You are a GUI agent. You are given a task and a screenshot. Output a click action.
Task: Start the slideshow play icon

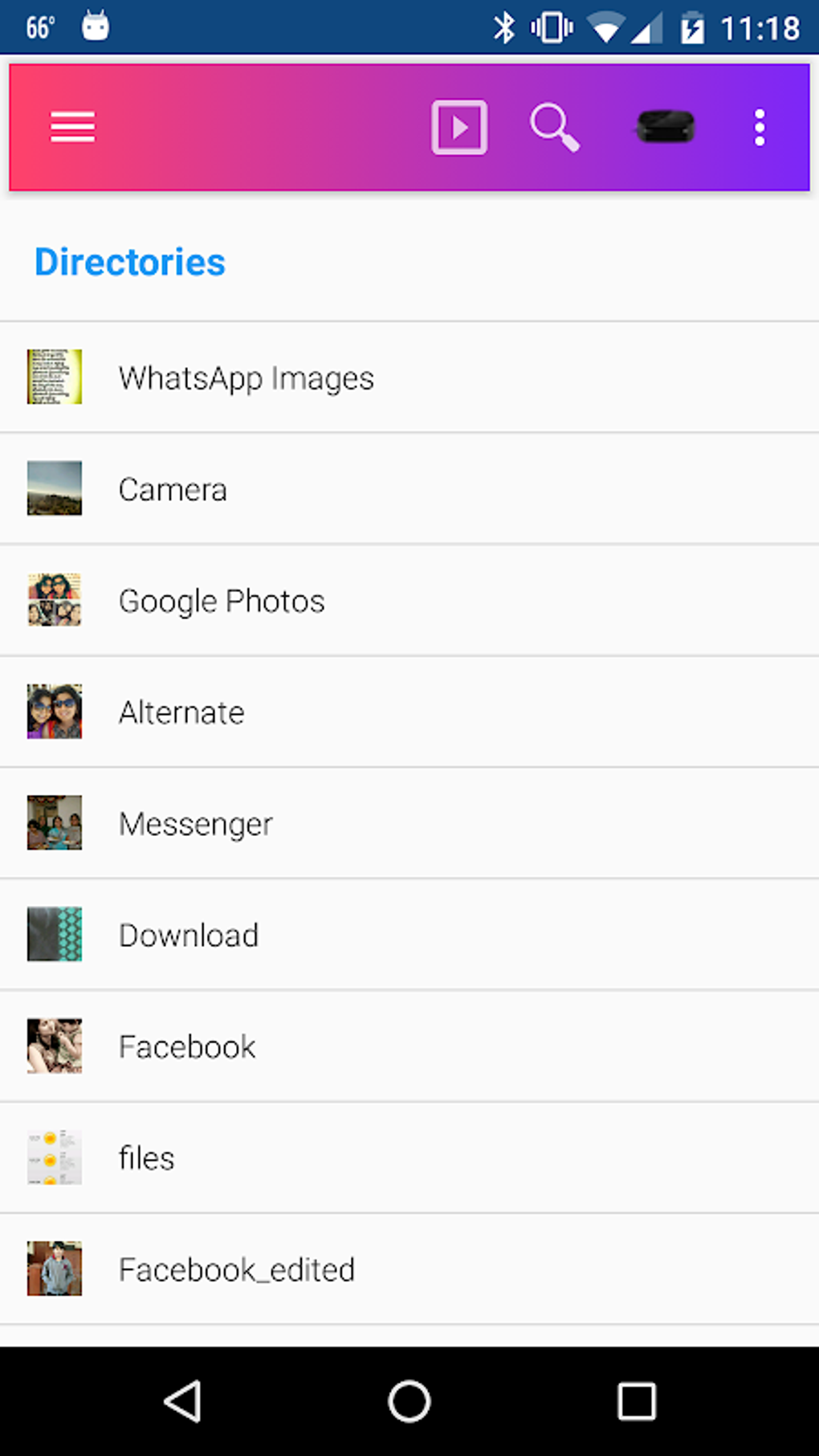(459, 127)
